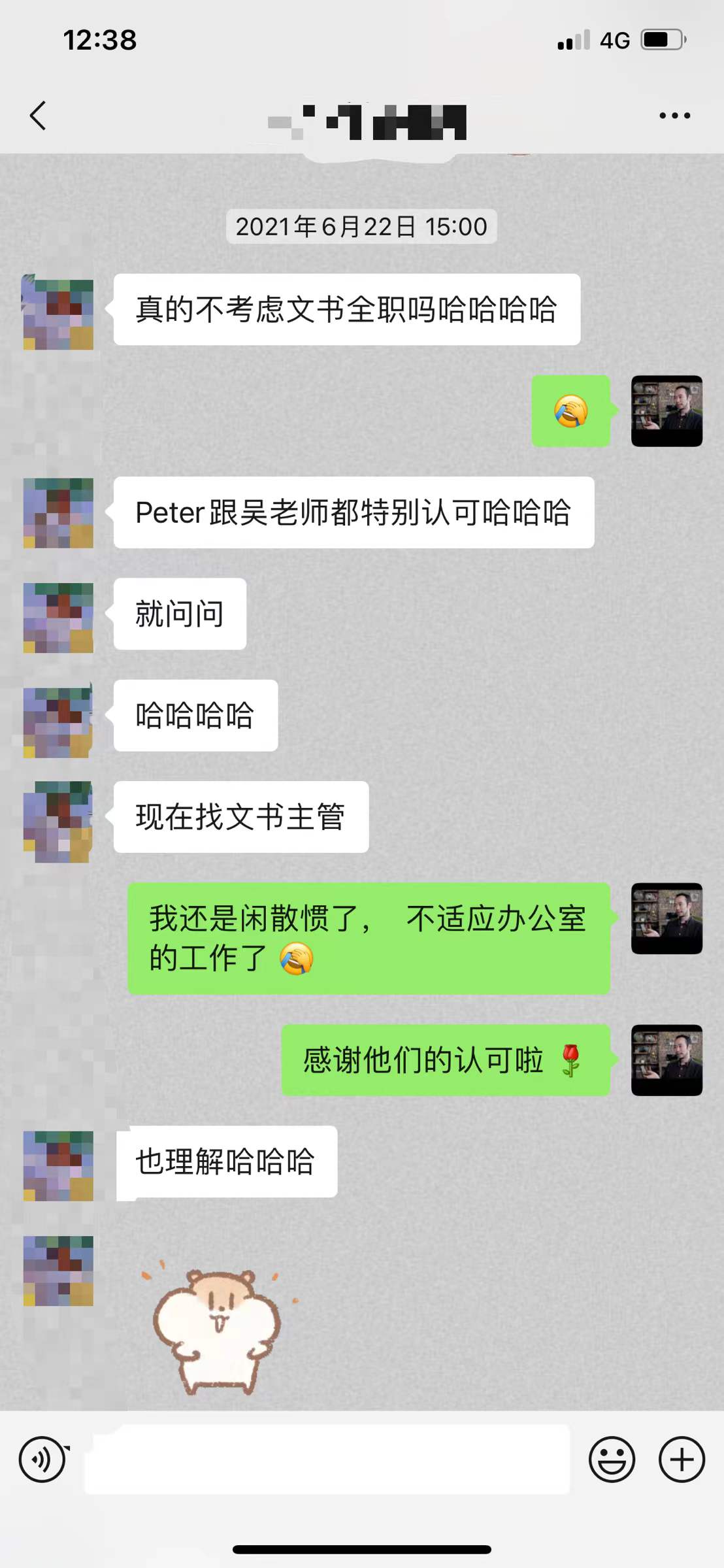Open the emoji sticker panel
This screenshot has width=724, height=1568.
pos(612,1460)
